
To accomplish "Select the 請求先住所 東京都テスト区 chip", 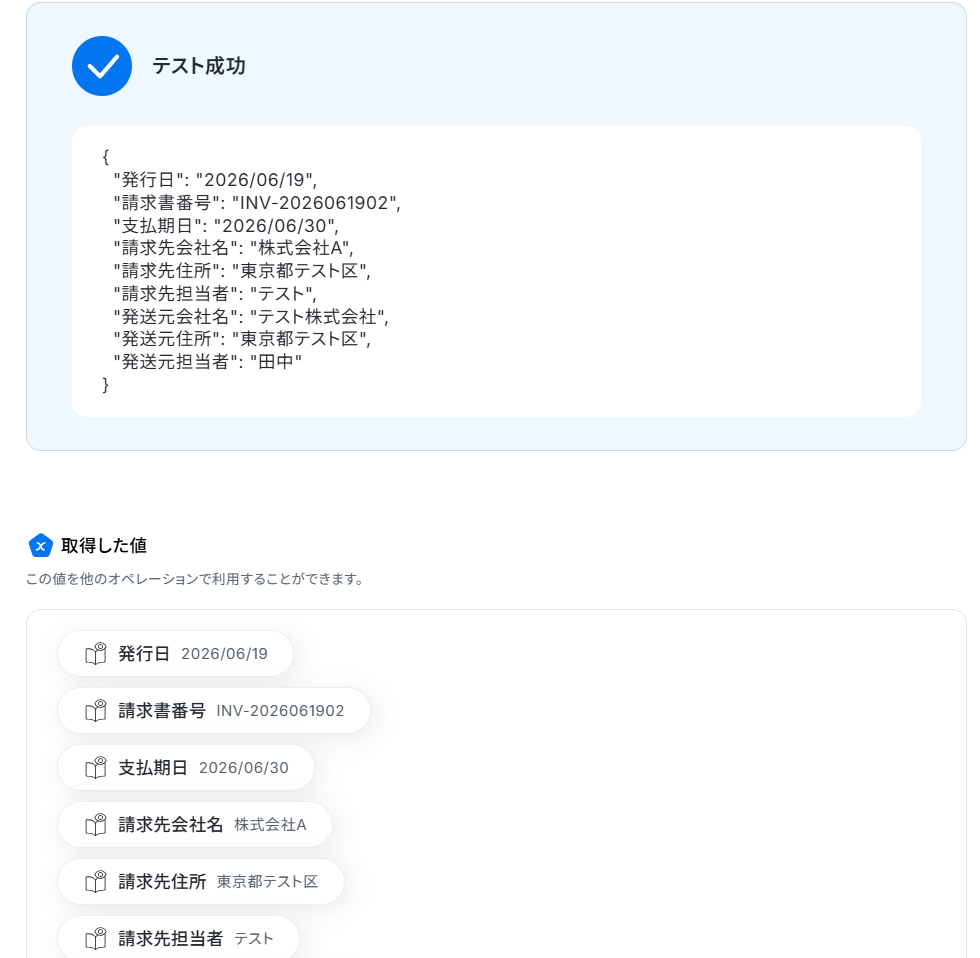I will coord(201,881).
